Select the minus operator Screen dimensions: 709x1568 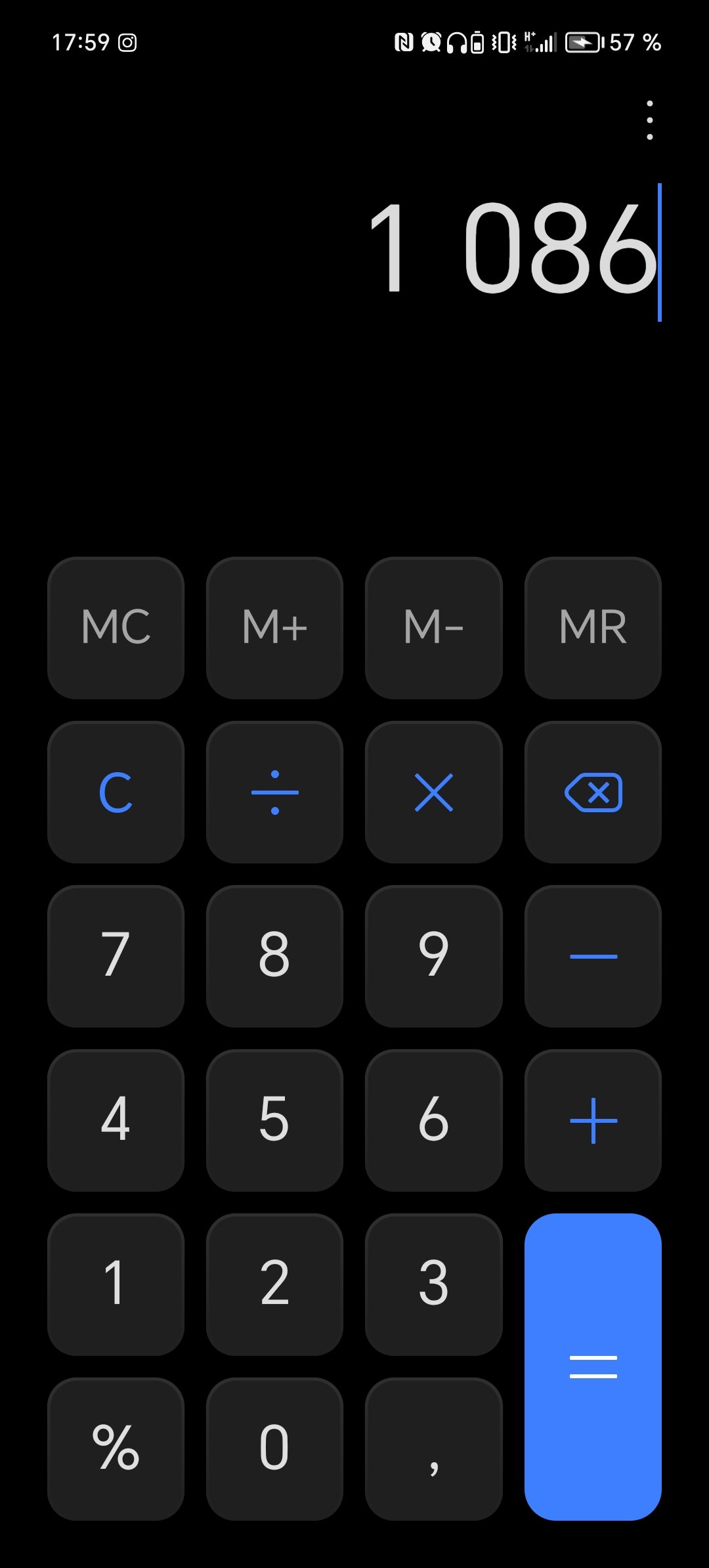tap(593, 956)
